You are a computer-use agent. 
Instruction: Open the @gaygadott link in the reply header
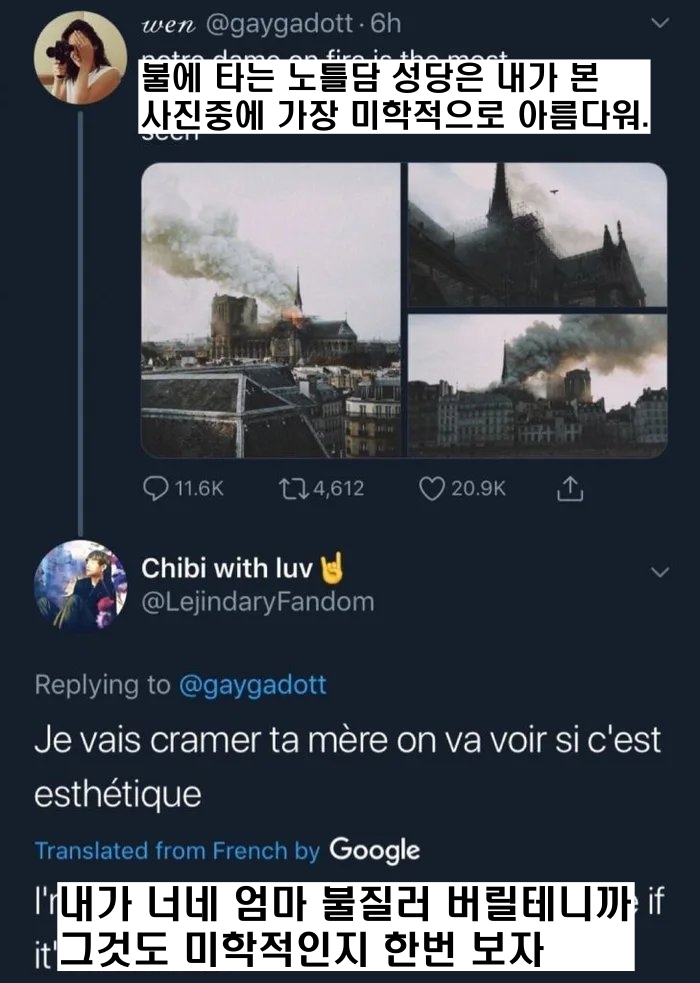click(x=253, y=685)
